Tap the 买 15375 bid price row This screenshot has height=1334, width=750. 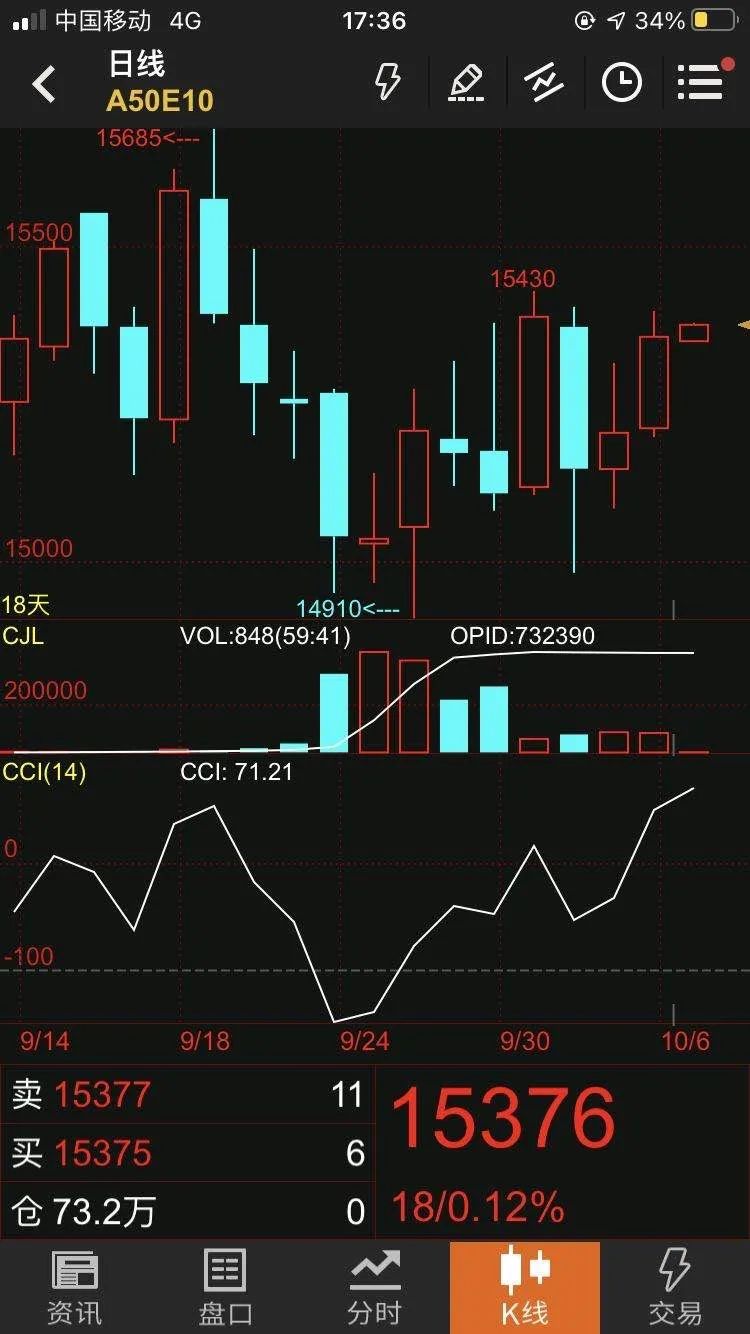(x=187, y=1153)
